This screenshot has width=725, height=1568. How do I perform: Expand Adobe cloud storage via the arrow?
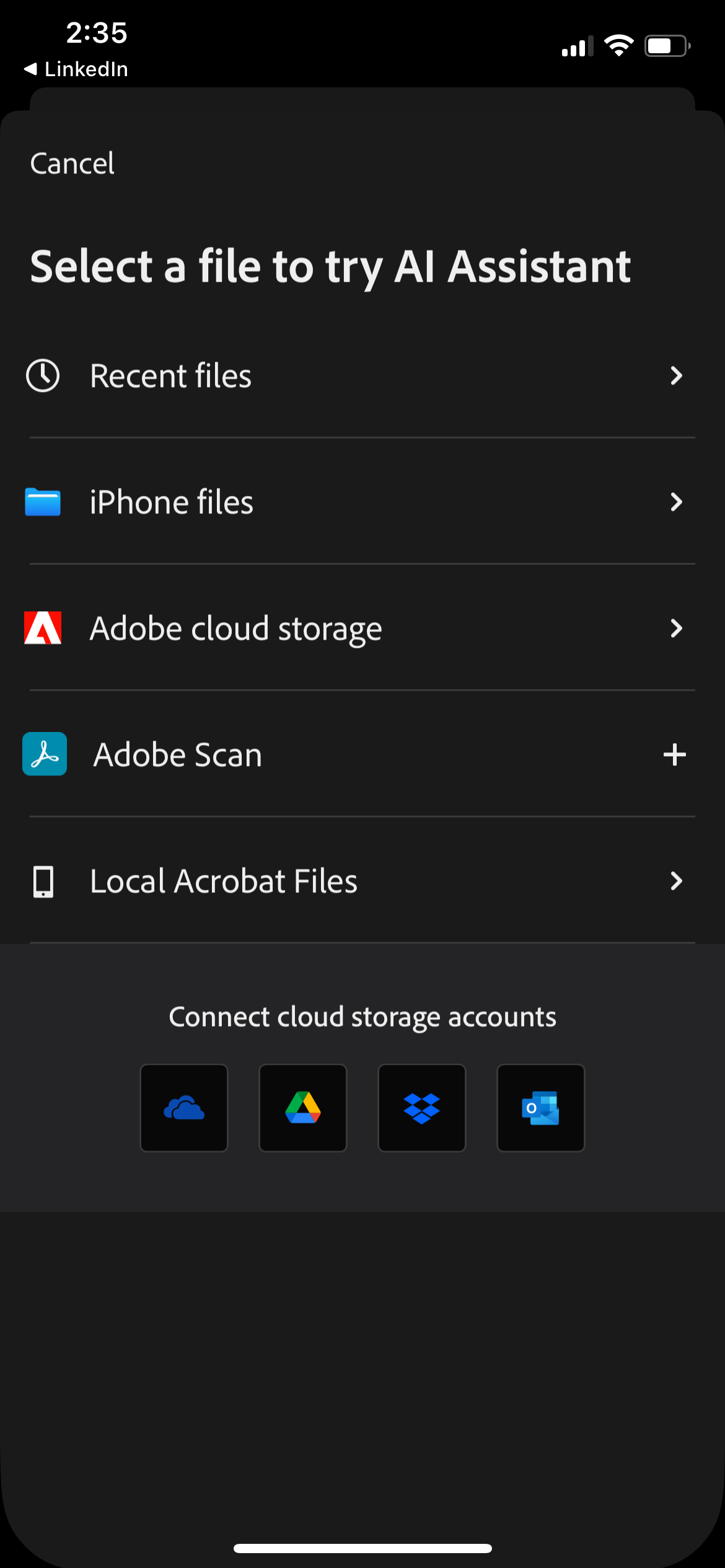677,628
